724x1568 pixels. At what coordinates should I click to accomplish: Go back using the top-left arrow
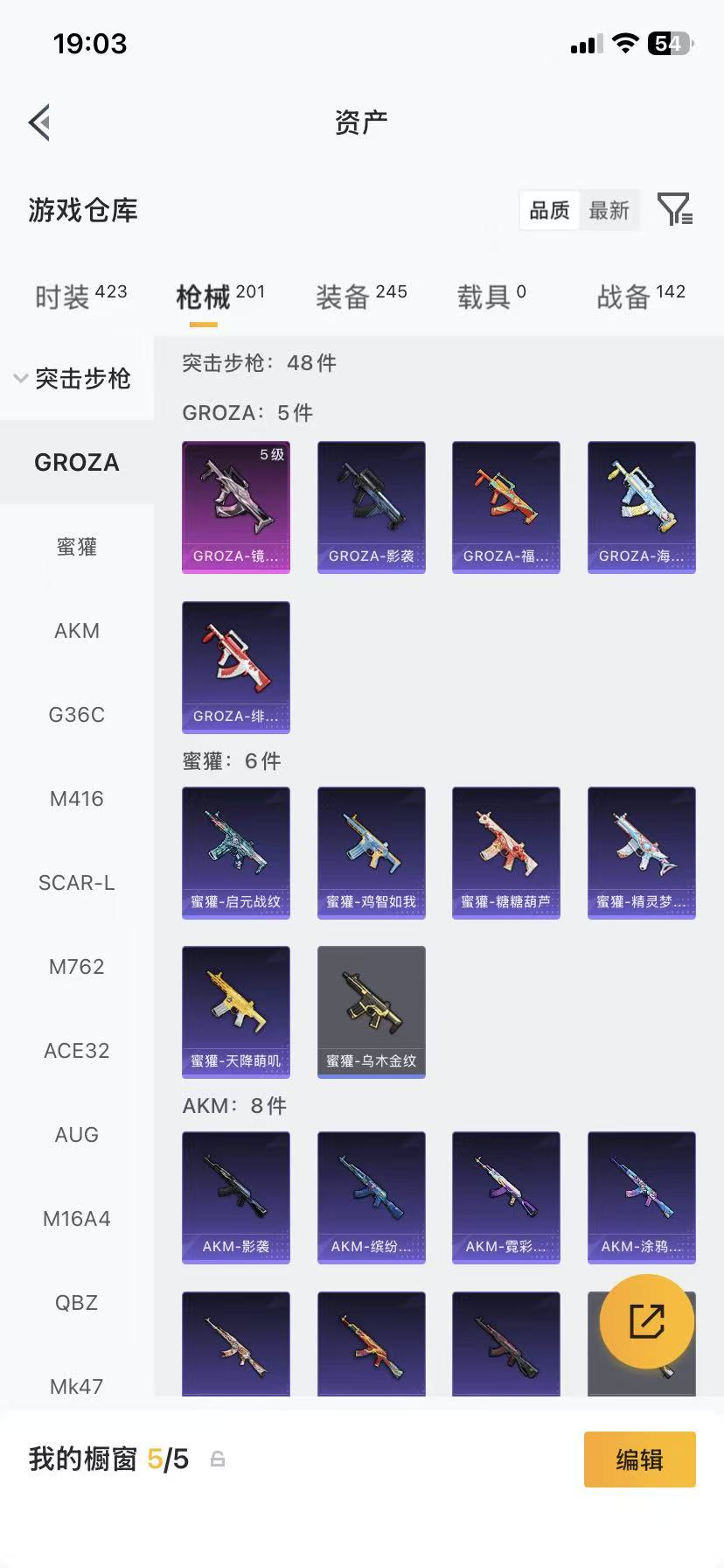[x=39, y=122]
